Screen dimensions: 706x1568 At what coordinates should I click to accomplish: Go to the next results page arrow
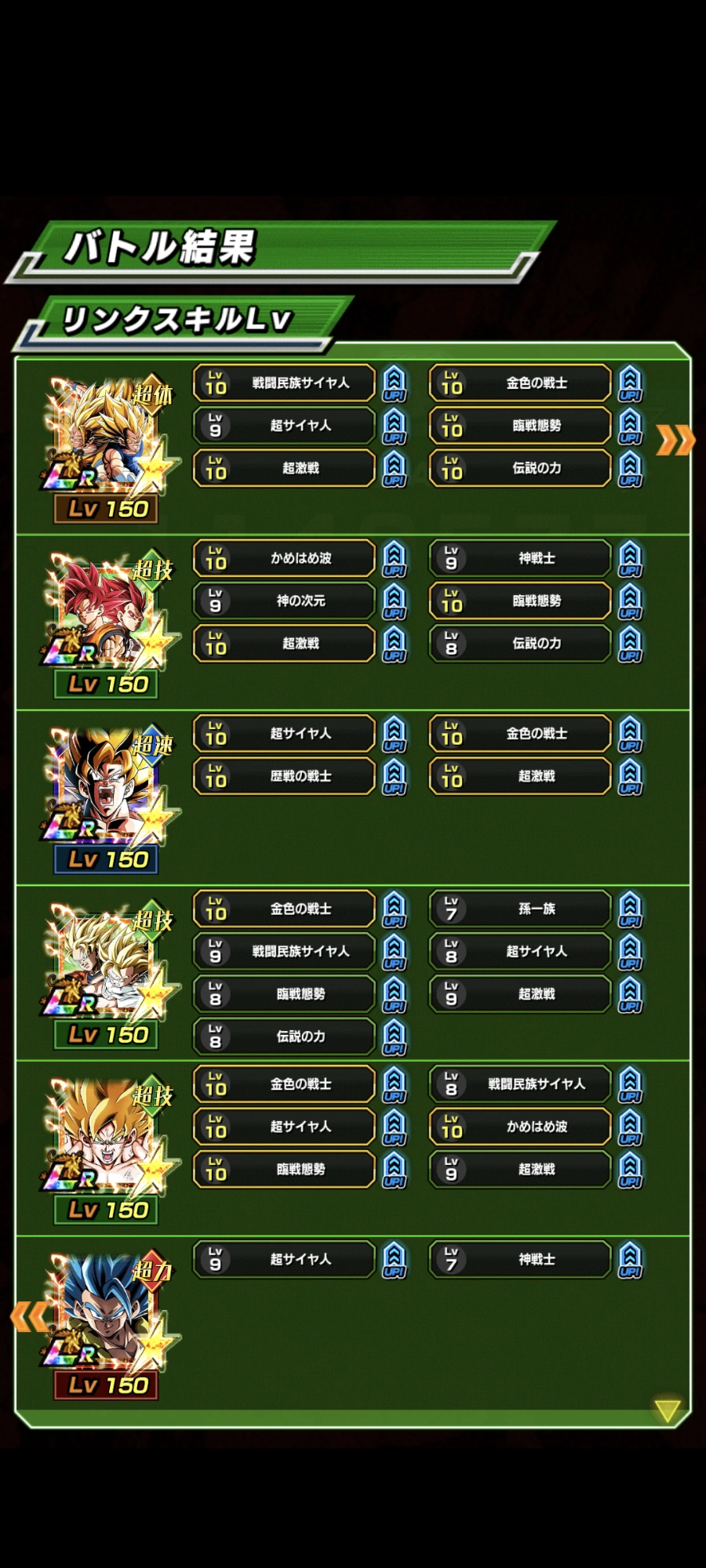(x=675, y=441)
